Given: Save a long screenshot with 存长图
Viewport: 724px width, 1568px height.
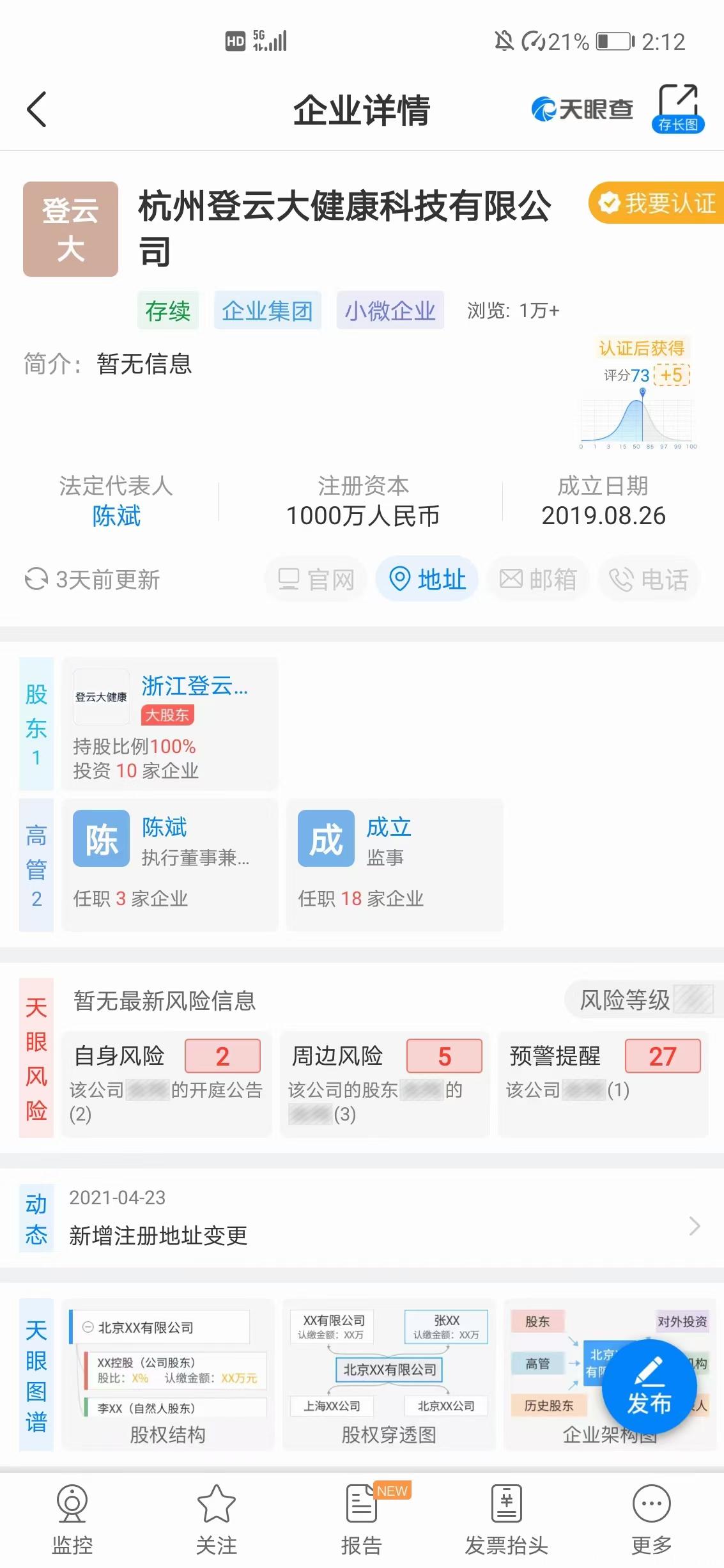Looking at the screenshot, I should (x=677, y=109).
